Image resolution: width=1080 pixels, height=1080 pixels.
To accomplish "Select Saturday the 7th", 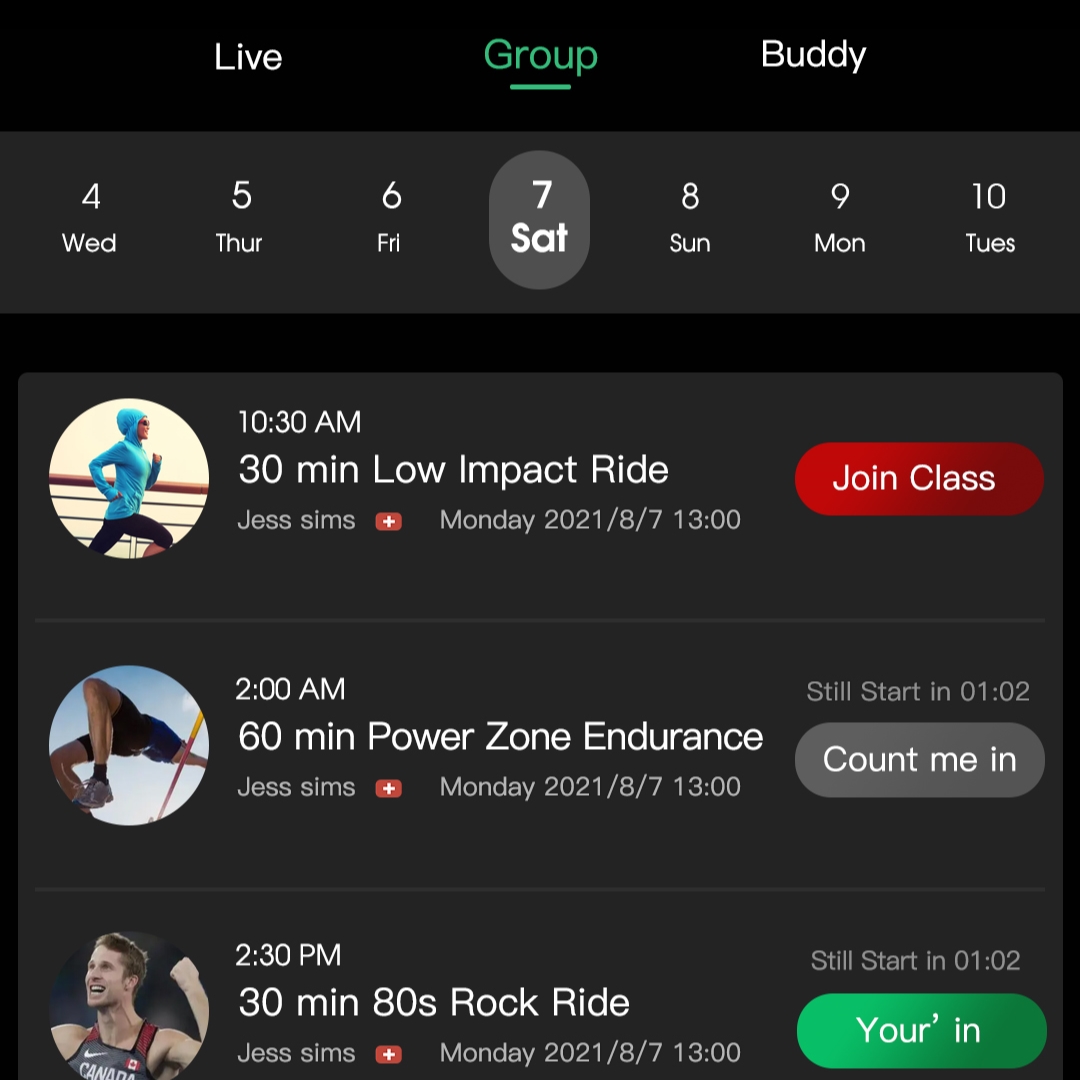I will tap(540, 220).
